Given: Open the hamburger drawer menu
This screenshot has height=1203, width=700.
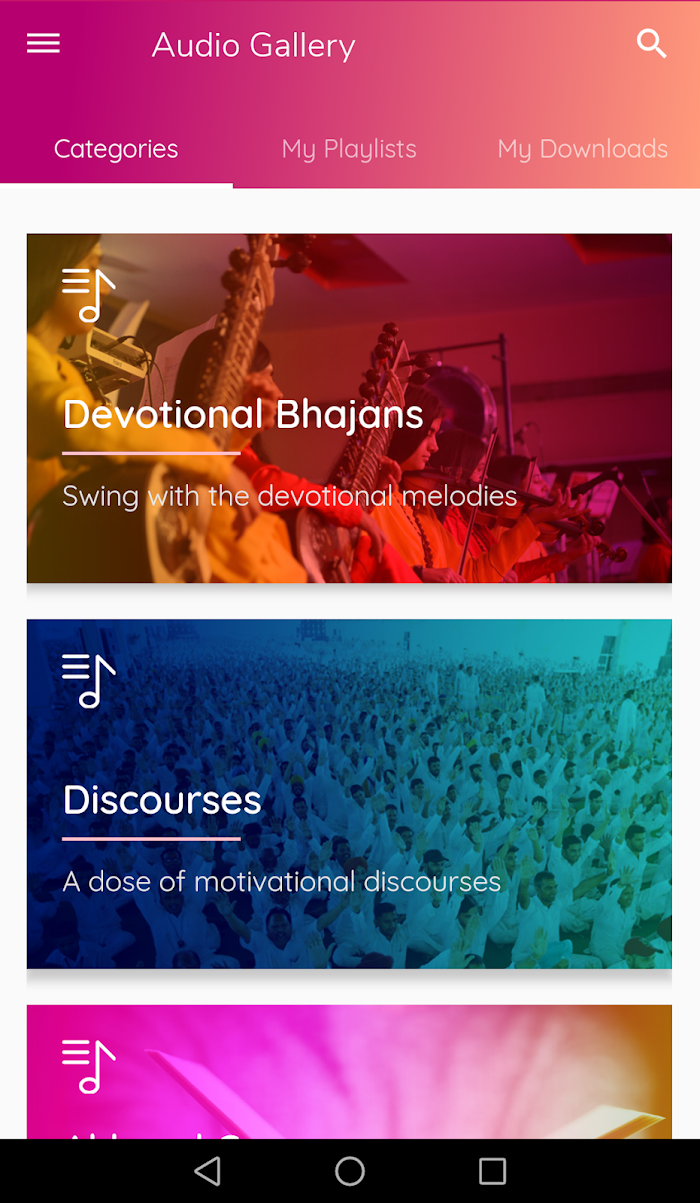Looking at the screenshot, I should pos(43,44).
